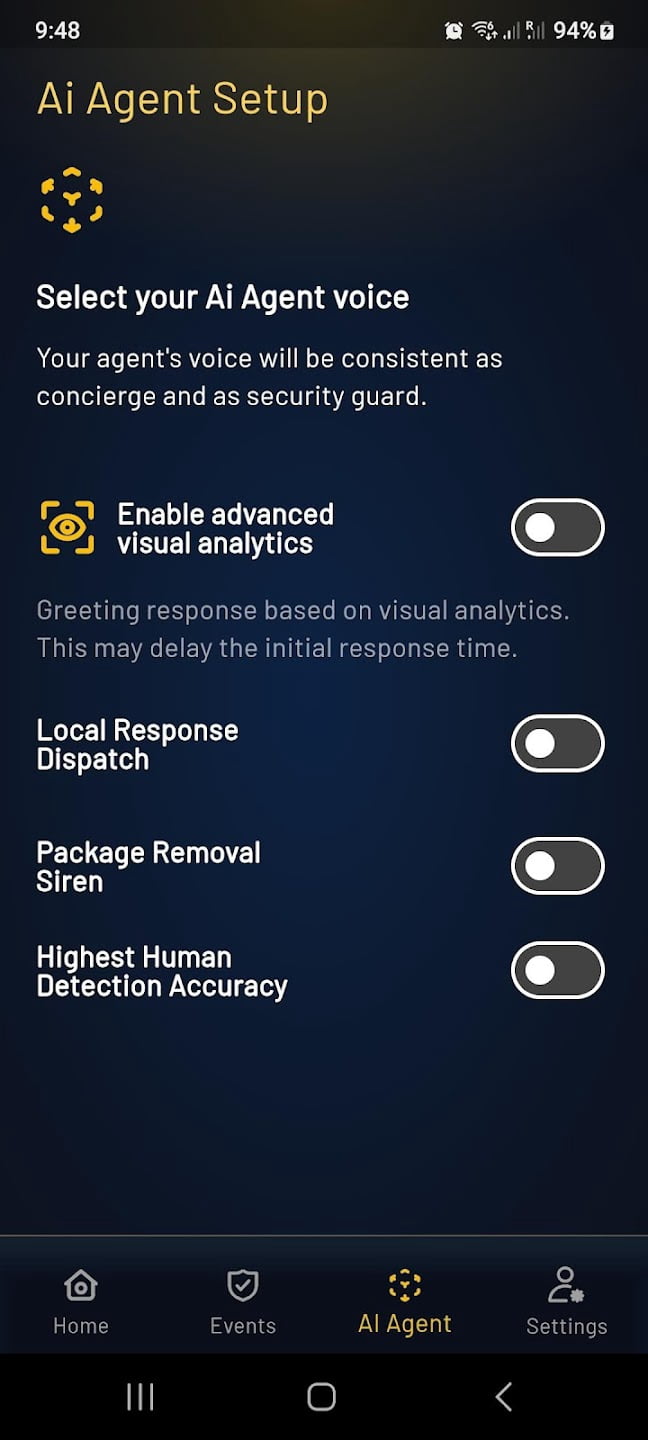648x1440 pixels.
Task: Enable the Package Removal Siren switch
Action: (557, 866)
